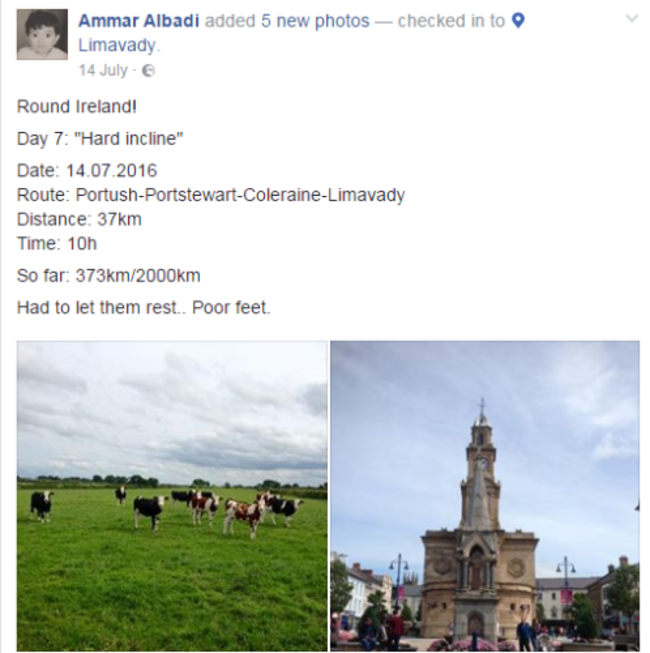Screen dimensions: 650x653
Task: Open Ammar Albadi's profile name link
Action: point(137,21)
